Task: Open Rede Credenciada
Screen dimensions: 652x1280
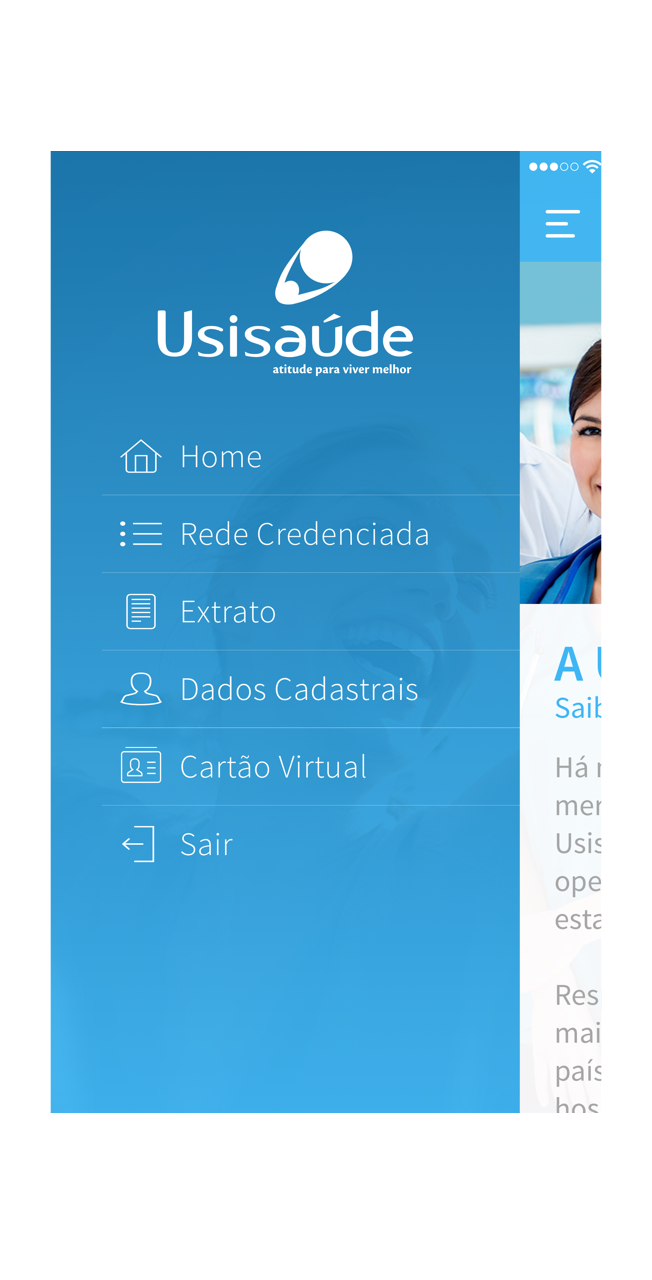Action: (310, 534)
